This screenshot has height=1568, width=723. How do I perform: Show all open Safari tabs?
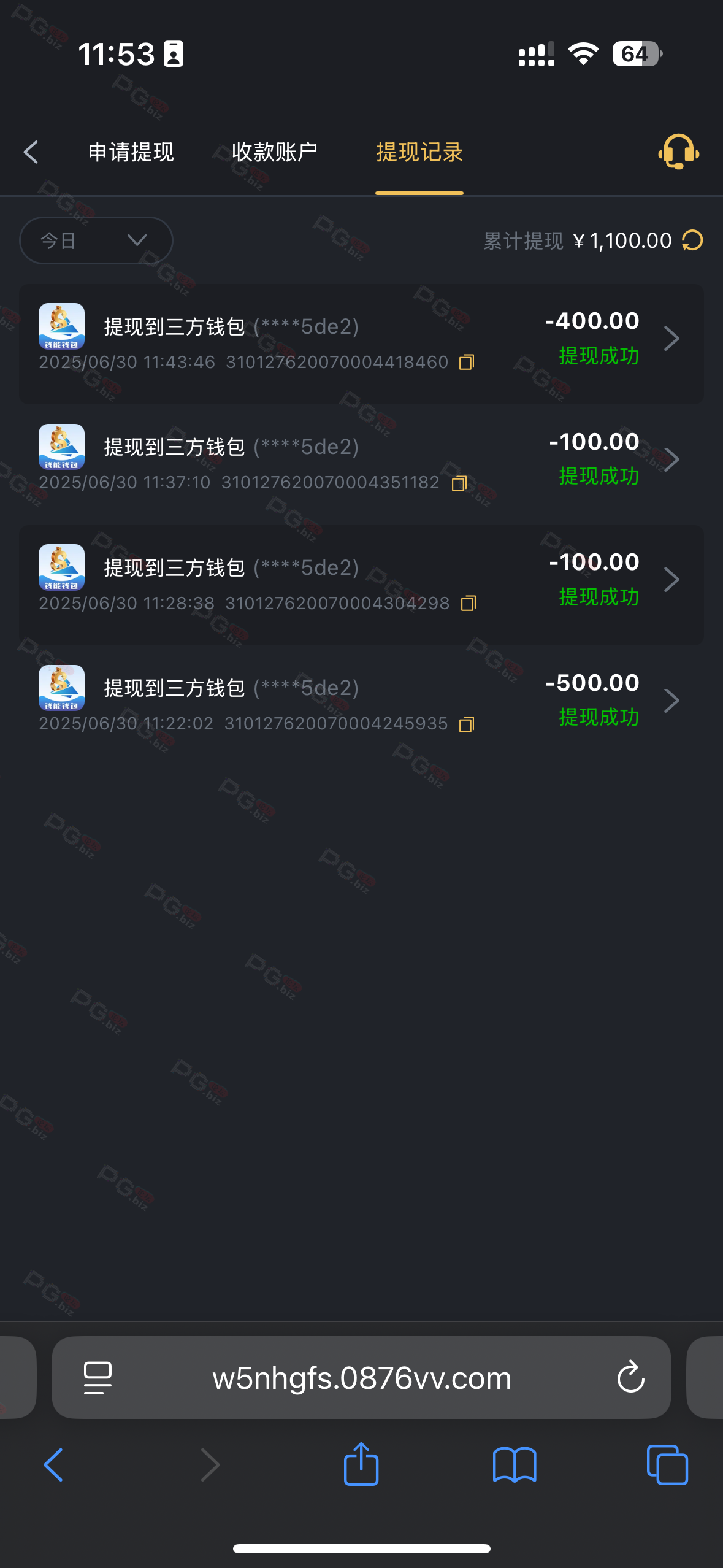[x=667, y=1465]
